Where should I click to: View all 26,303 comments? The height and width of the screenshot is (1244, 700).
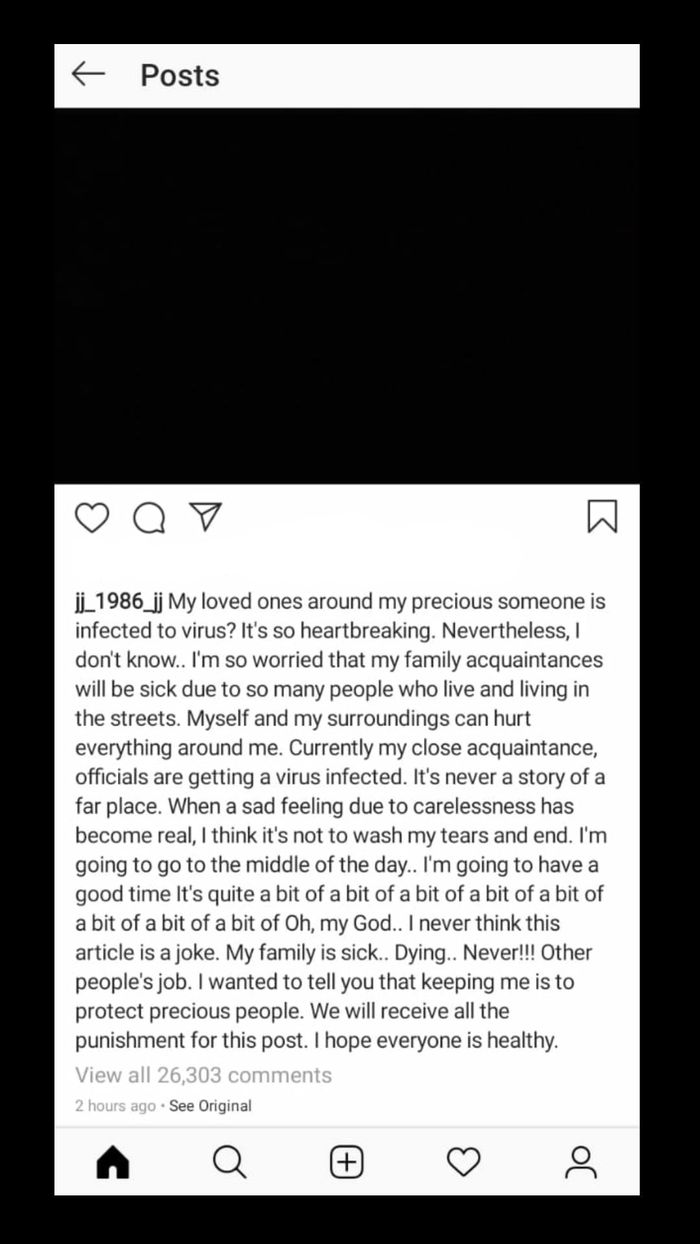[x=203, y=1075]
